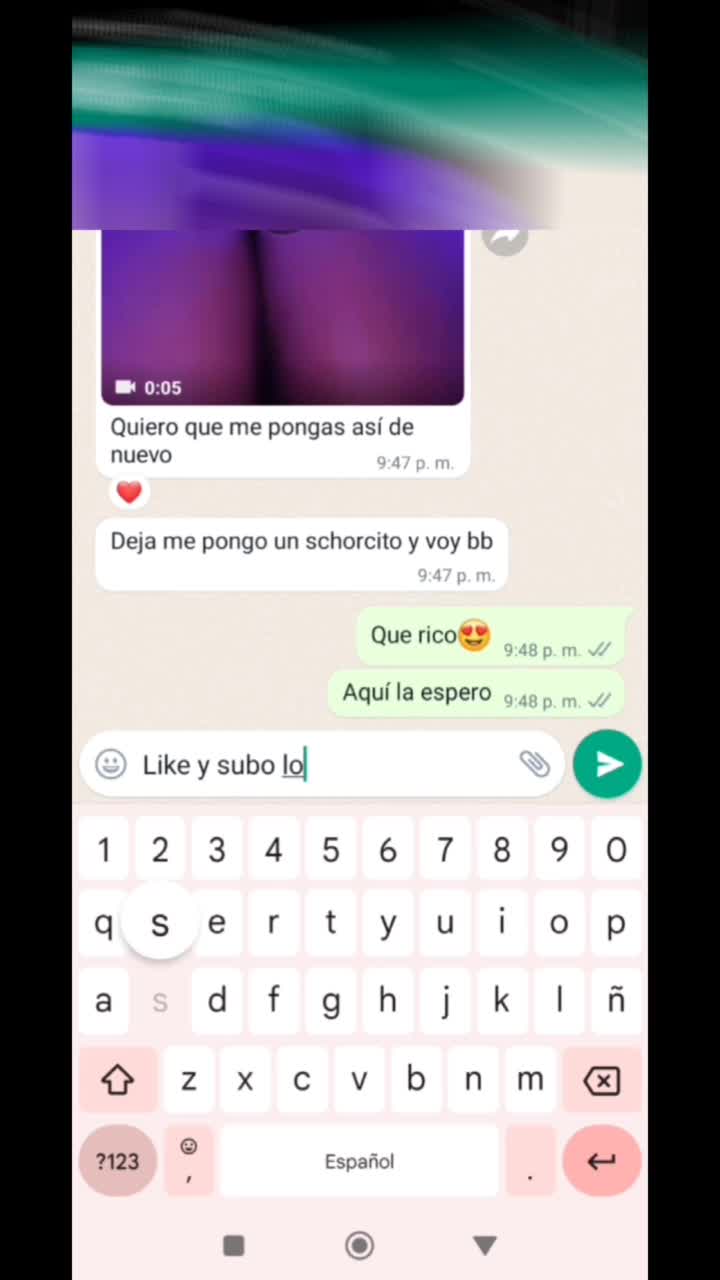Switch keyboard to ?123 symbols
The width and height of the screenshot is (720, 1280).
click(118, 1161)
